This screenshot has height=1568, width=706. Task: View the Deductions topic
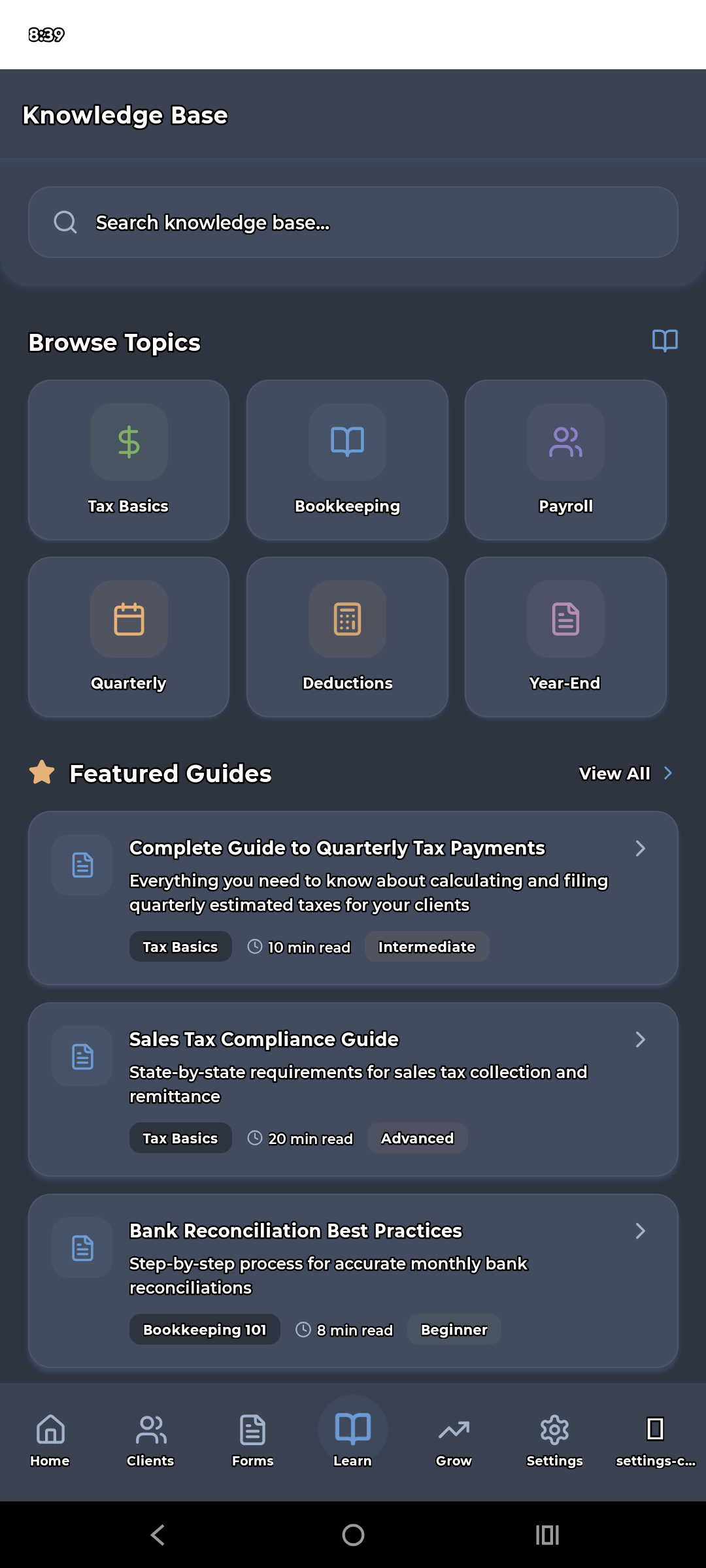point(347,637)
